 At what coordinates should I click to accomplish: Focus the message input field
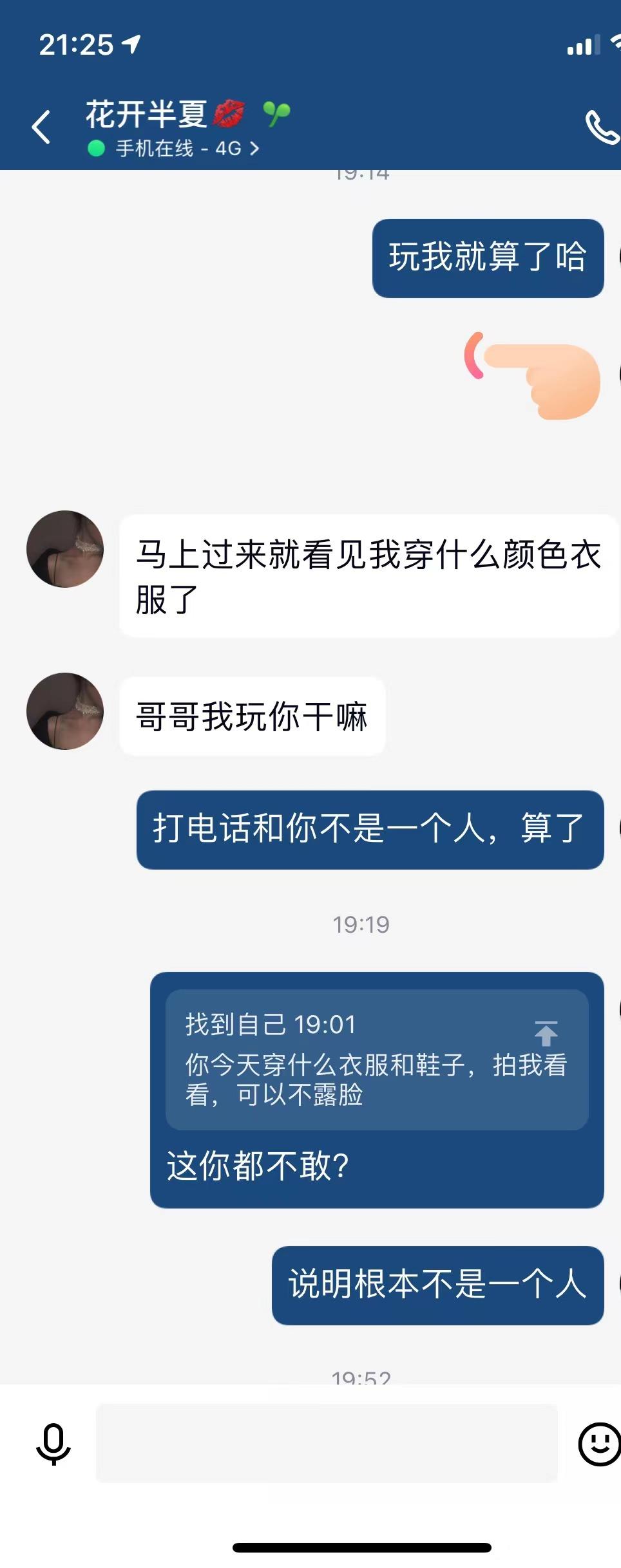(327, 1442)
